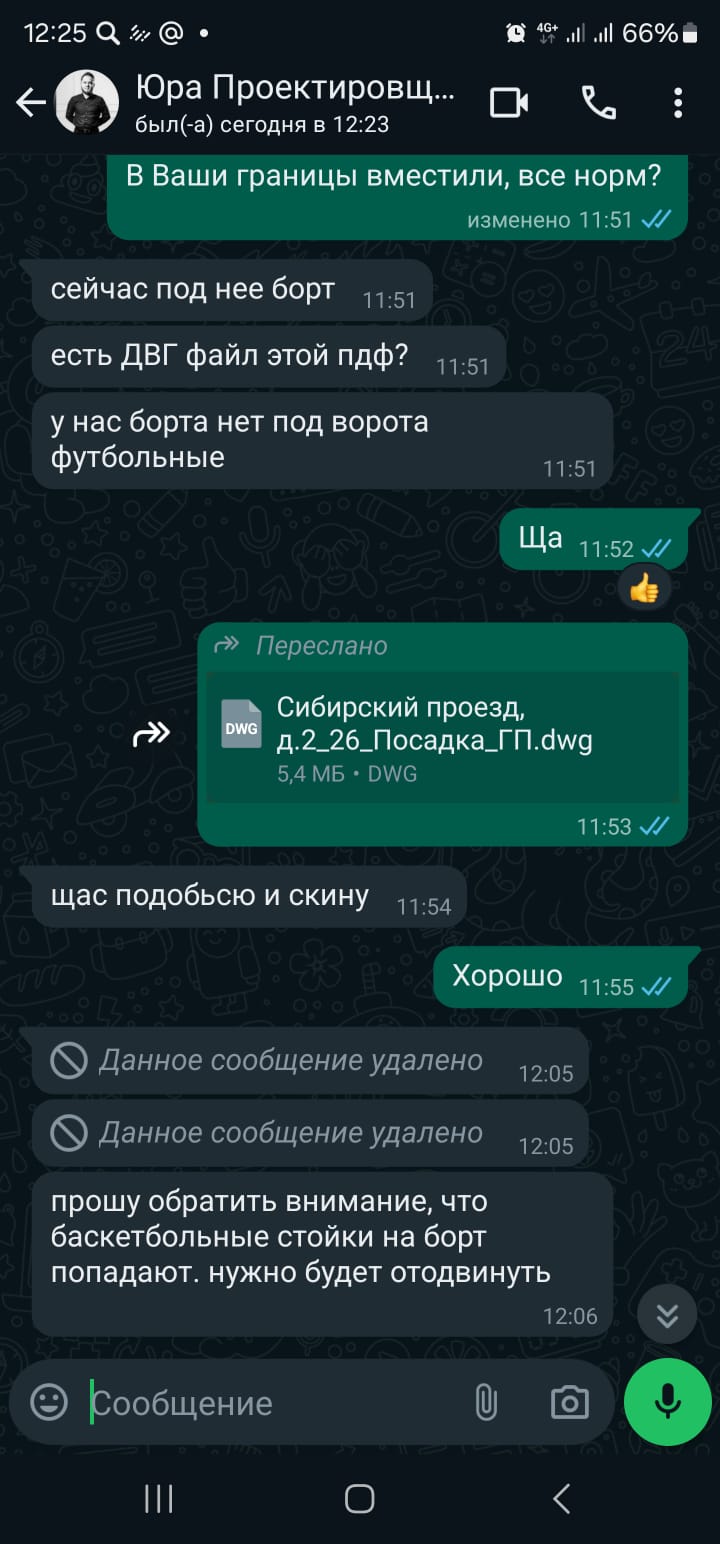Start a voice call with Юра
This screenshot has width=720, height=1544.
click(x=598, y=103)
